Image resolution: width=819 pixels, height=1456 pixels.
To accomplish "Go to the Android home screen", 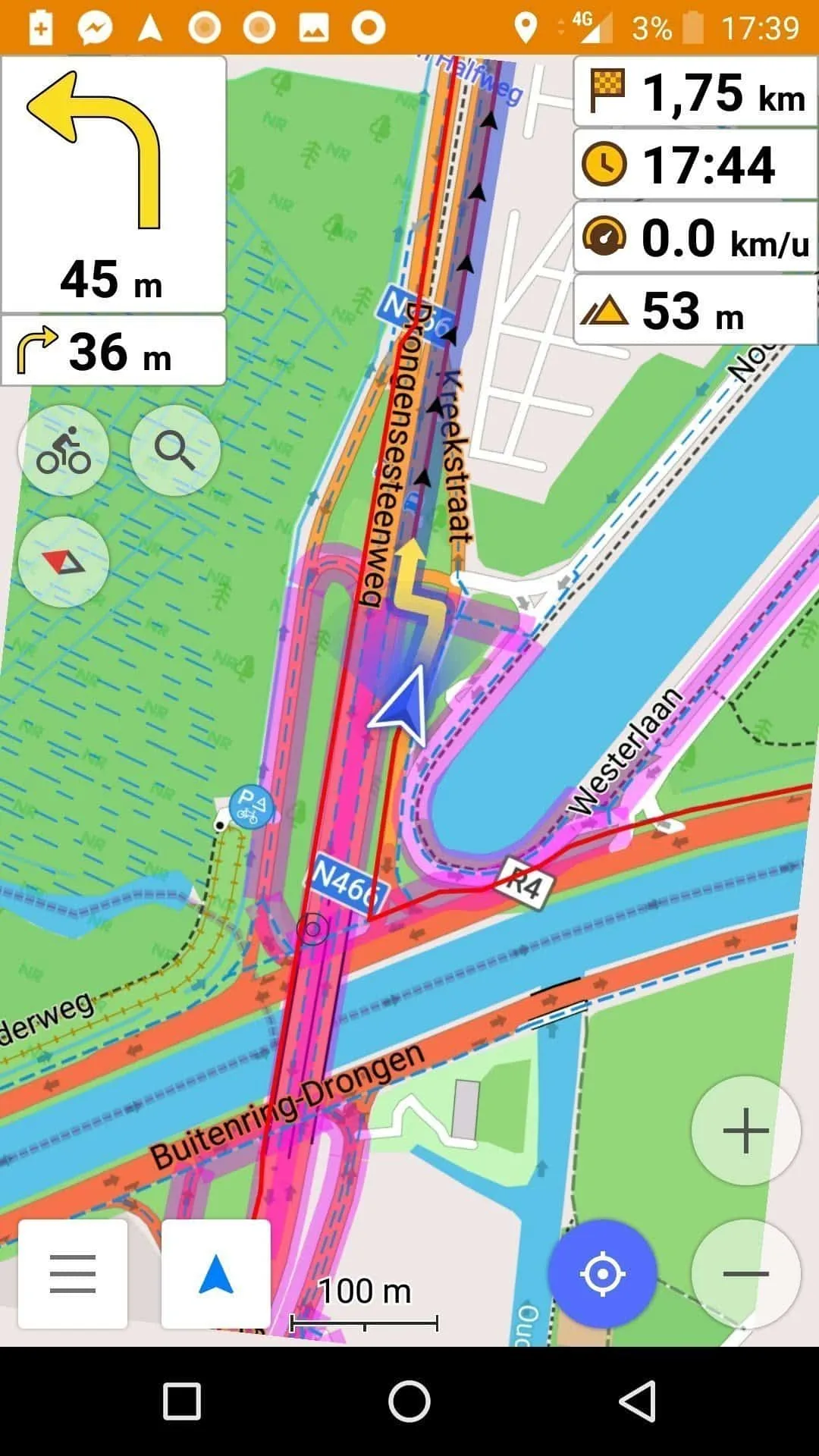I will click(x=409, y=1401).
